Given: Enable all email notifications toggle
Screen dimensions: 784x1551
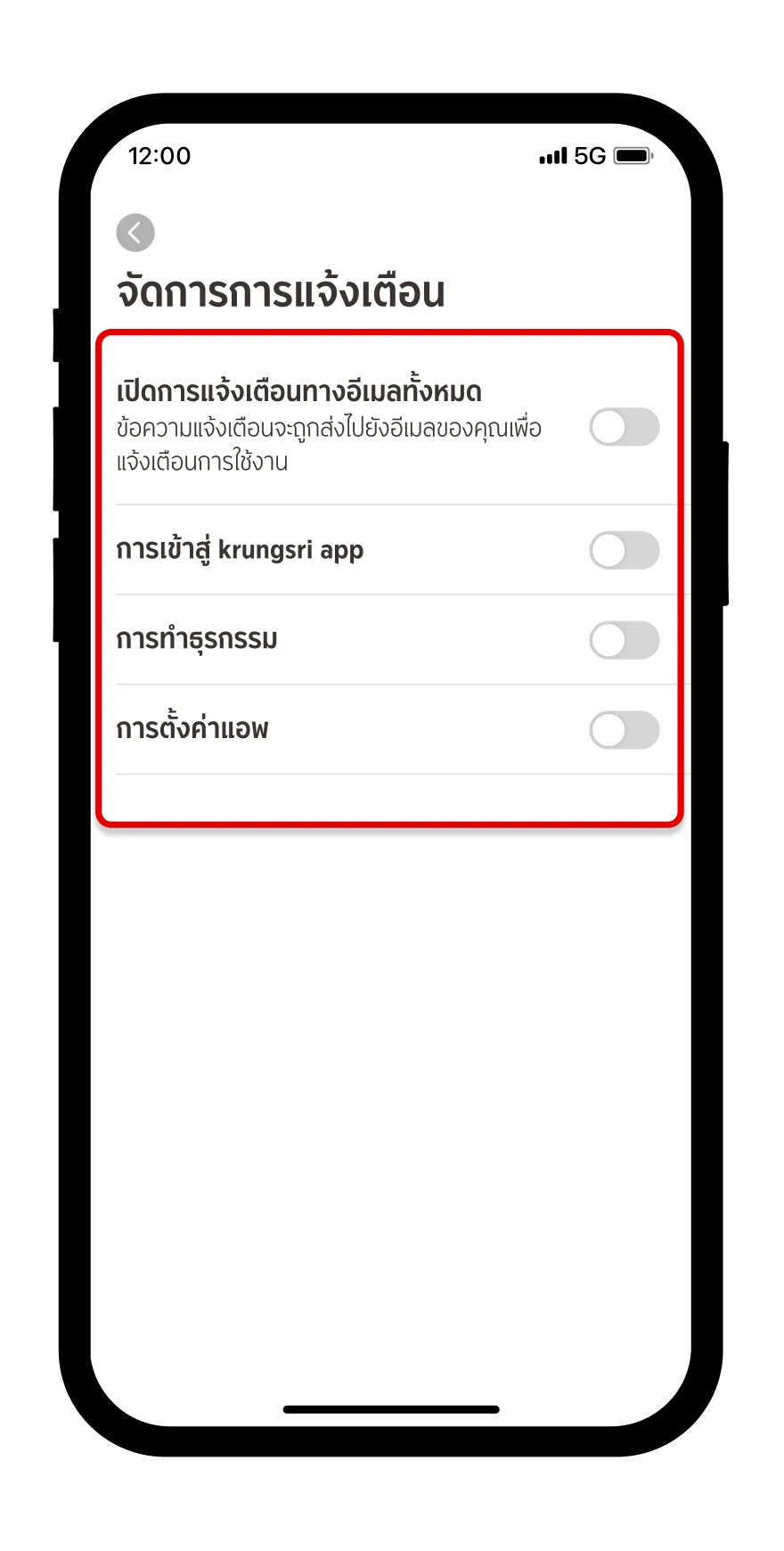Looking at the screenshot, I should (x=624, y=427).
